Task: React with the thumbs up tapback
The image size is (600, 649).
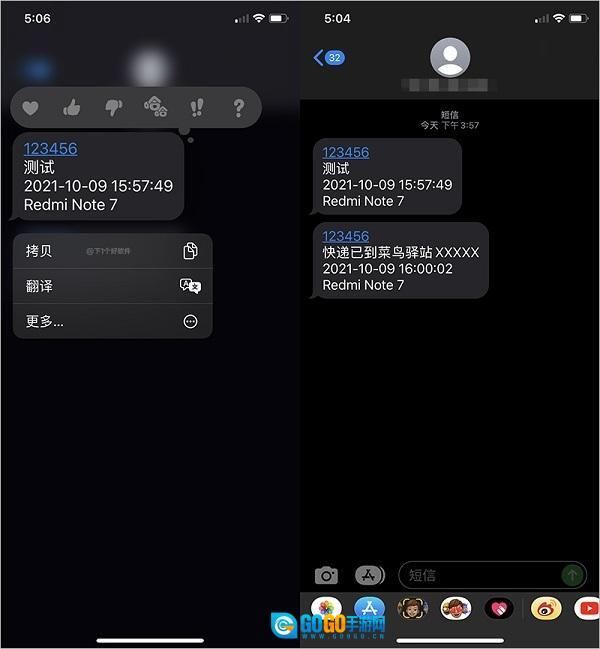Action: pyautogui.click(x=72, y=108)
